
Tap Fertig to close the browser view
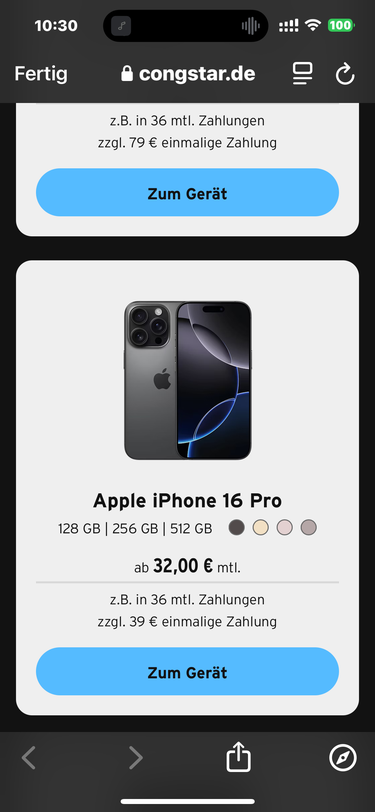tap(40, 74)
